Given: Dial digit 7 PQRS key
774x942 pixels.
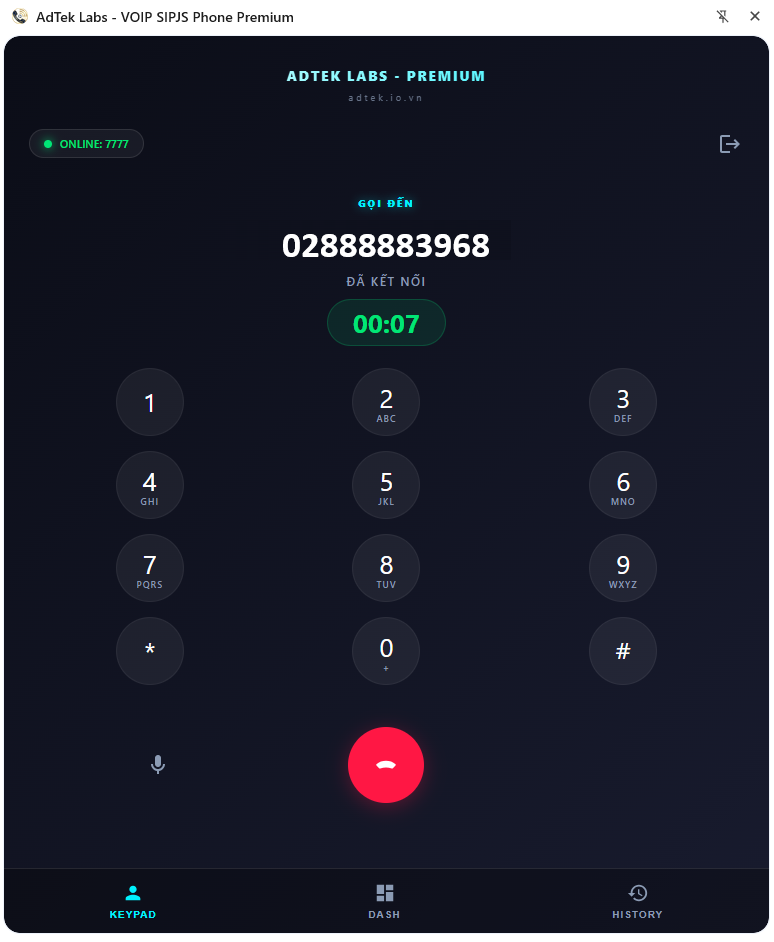Looking at the screenshot, I should (150, 569).
